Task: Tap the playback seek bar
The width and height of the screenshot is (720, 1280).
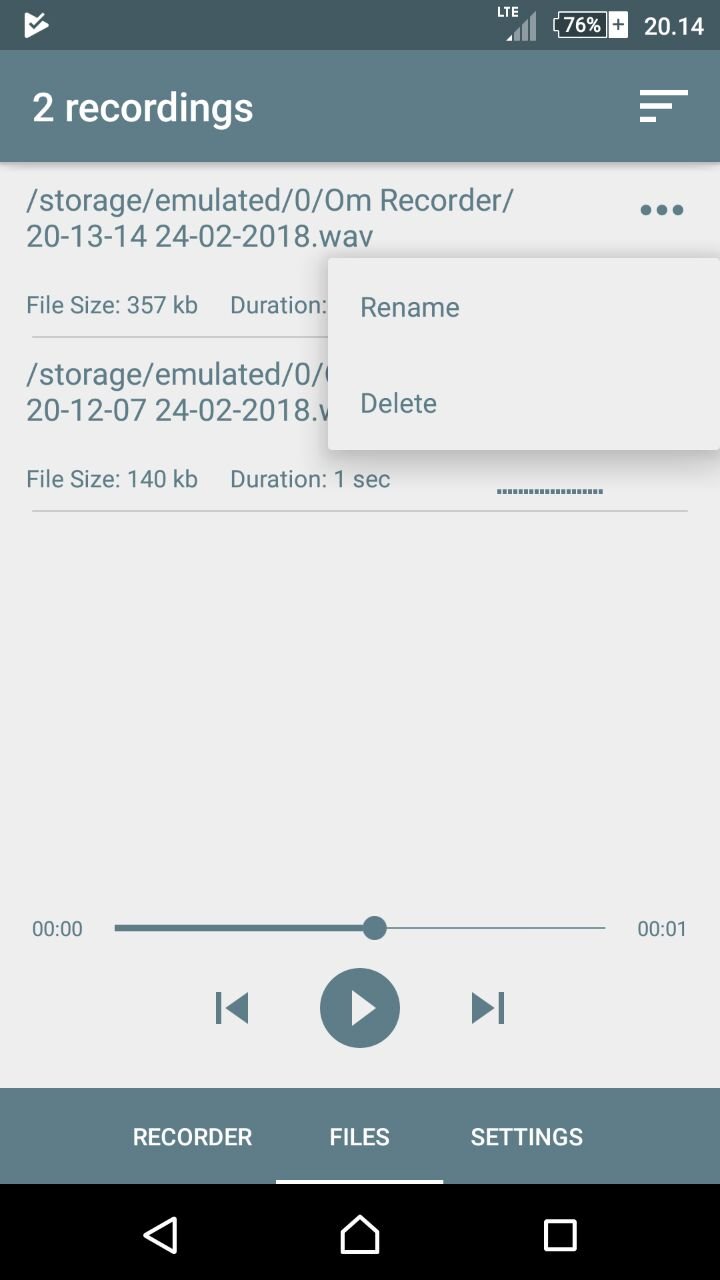Action: point(360,928)
